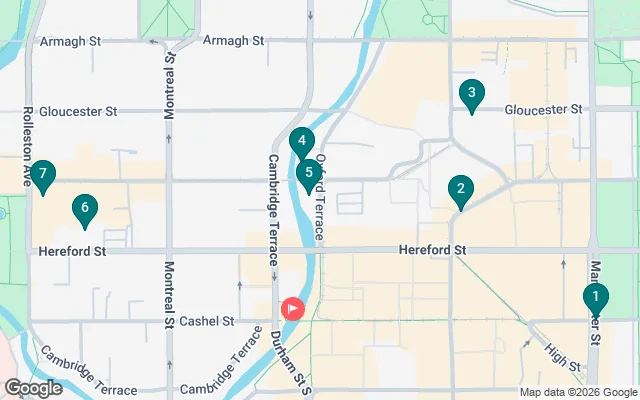
Task: Select map marker number 1
Action: (x=595, y=297)
